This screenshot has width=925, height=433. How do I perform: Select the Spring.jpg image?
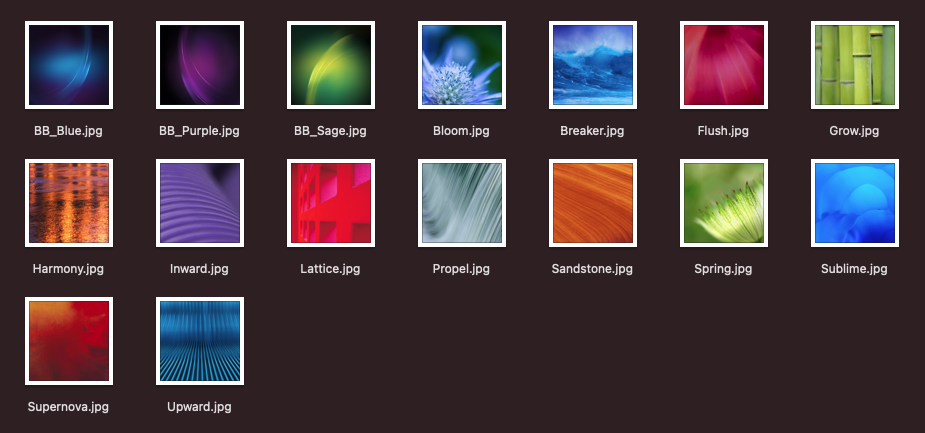[723, 203]
